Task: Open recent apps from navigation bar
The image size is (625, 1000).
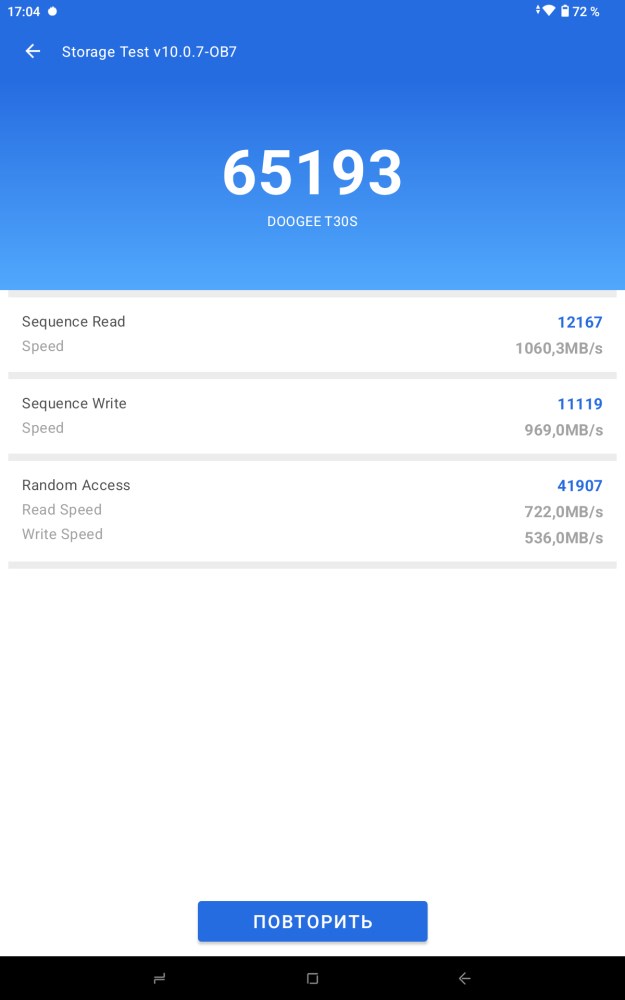Action: [159, 978]
